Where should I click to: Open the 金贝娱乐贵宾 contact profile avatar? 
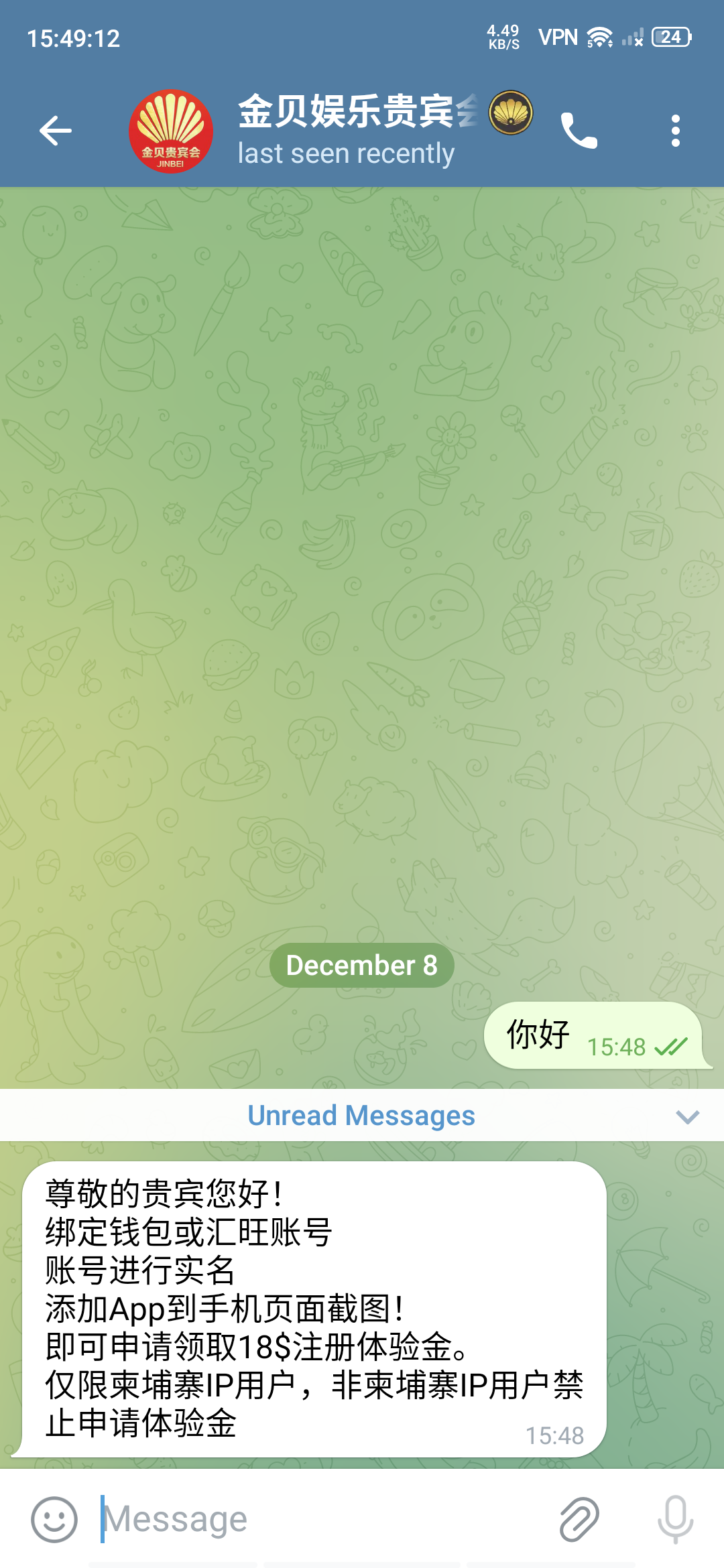(171, 131)
